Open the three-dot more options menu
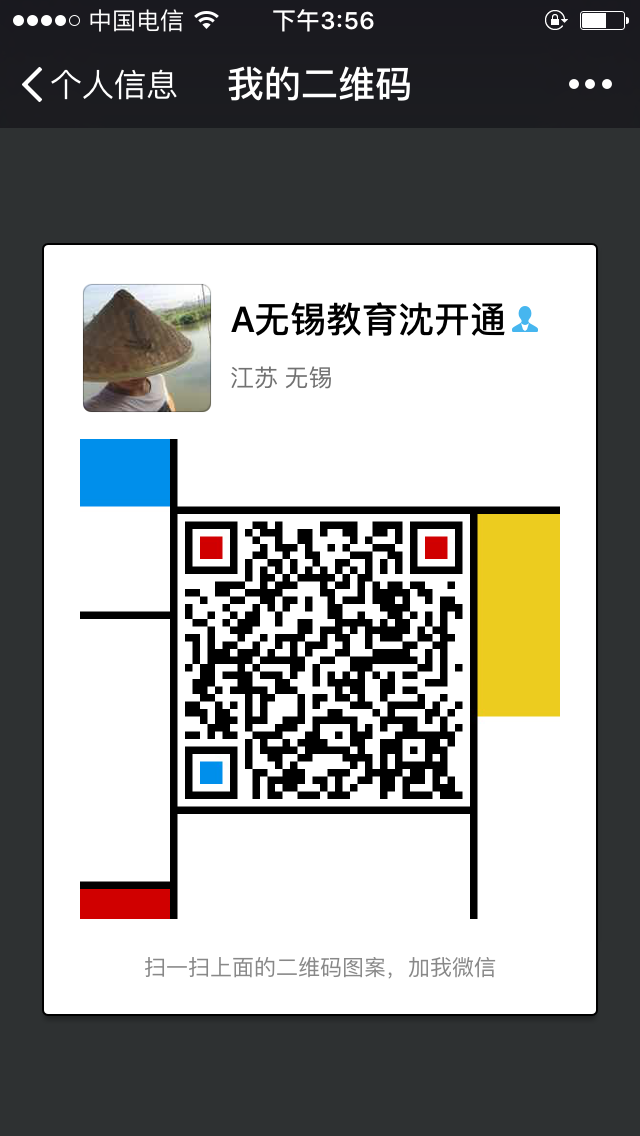Image resolution: width=640 pixels, height=1136 pixels. [590, 85]
